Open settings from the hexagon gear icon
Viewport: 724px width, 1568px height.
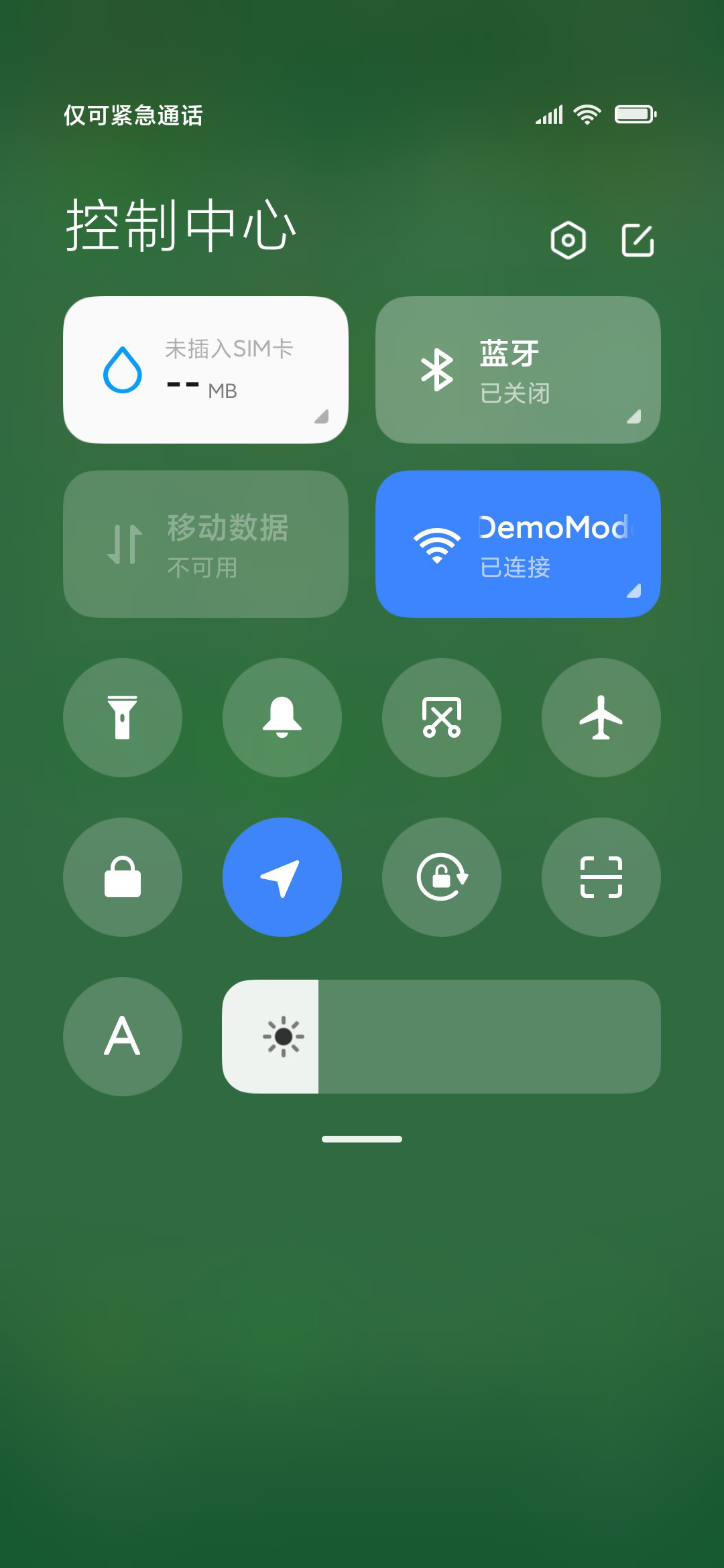(568, 240)
